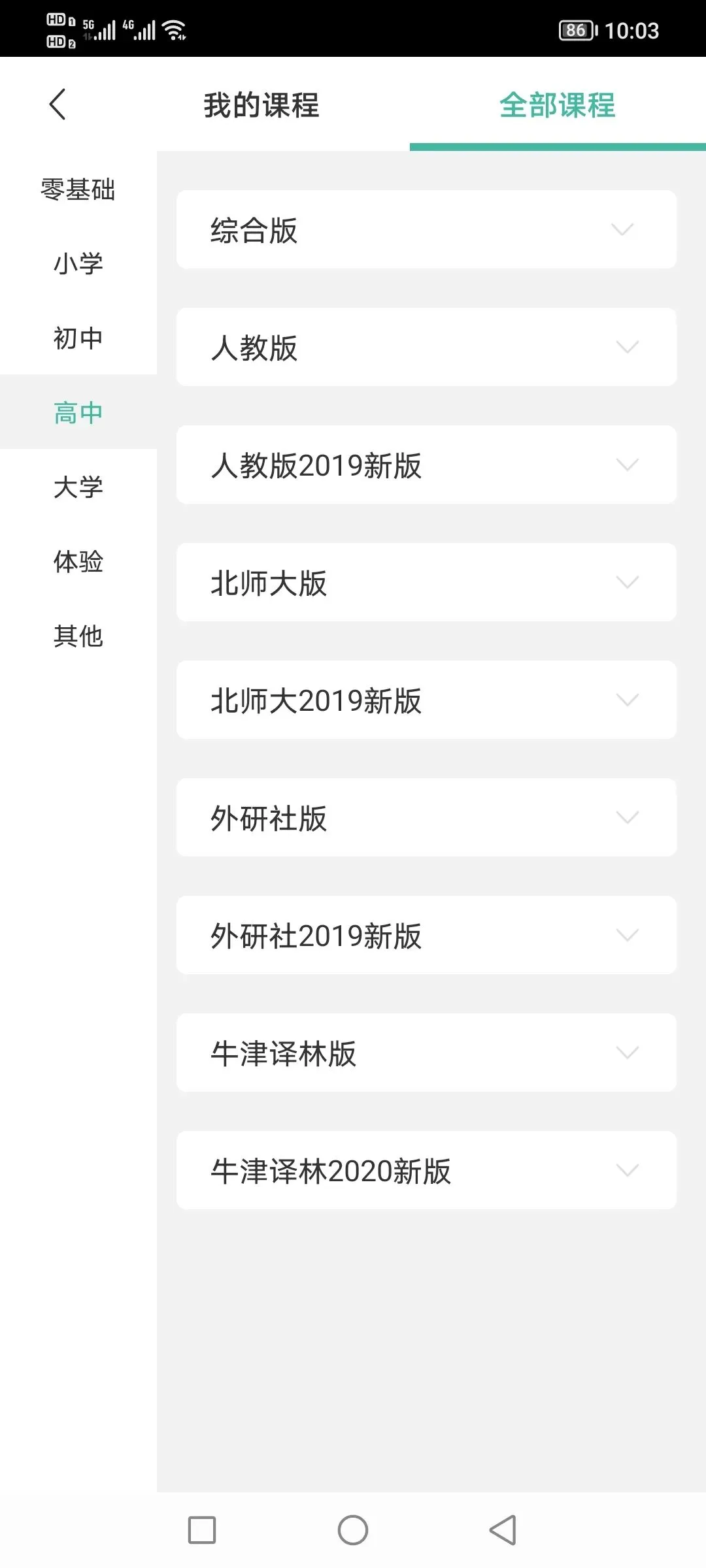Viewport: 706px width, 1568px height.
Task: Open the 体验 category
Action: coord(78,561)
